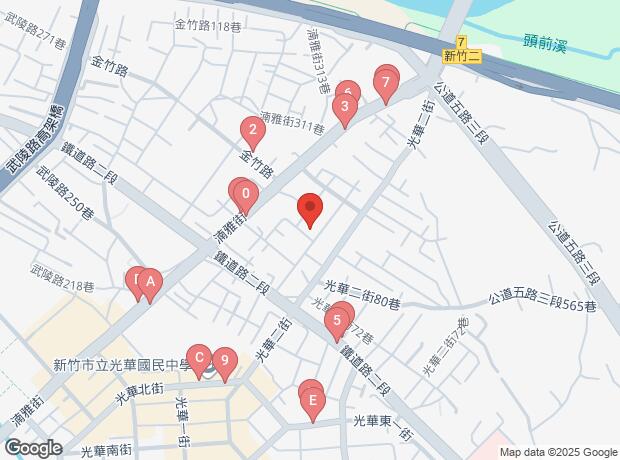This screenshot has width=620, height=460.
Task: Tap the map pin labeled 5
Action: [337, 322]
